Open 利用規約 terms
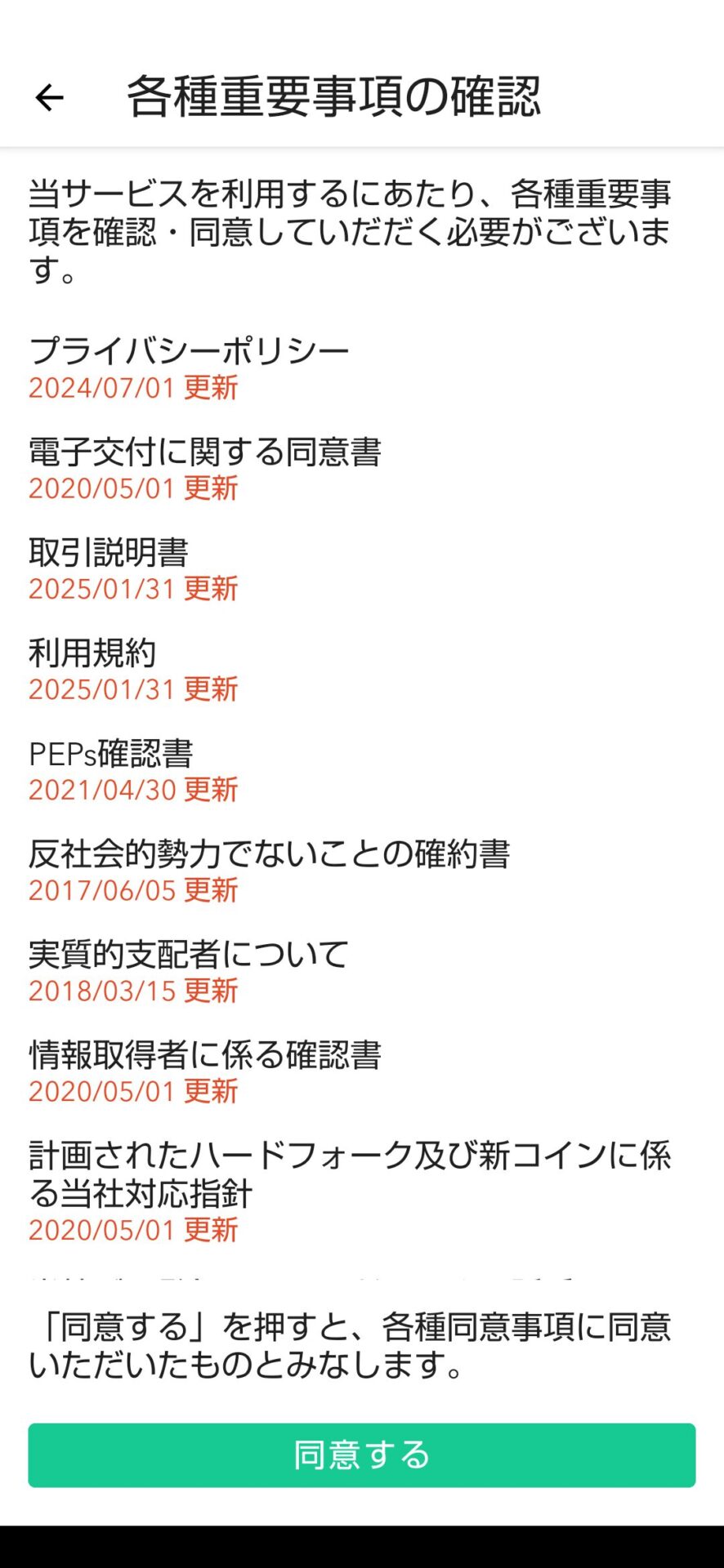 point(92,653)
